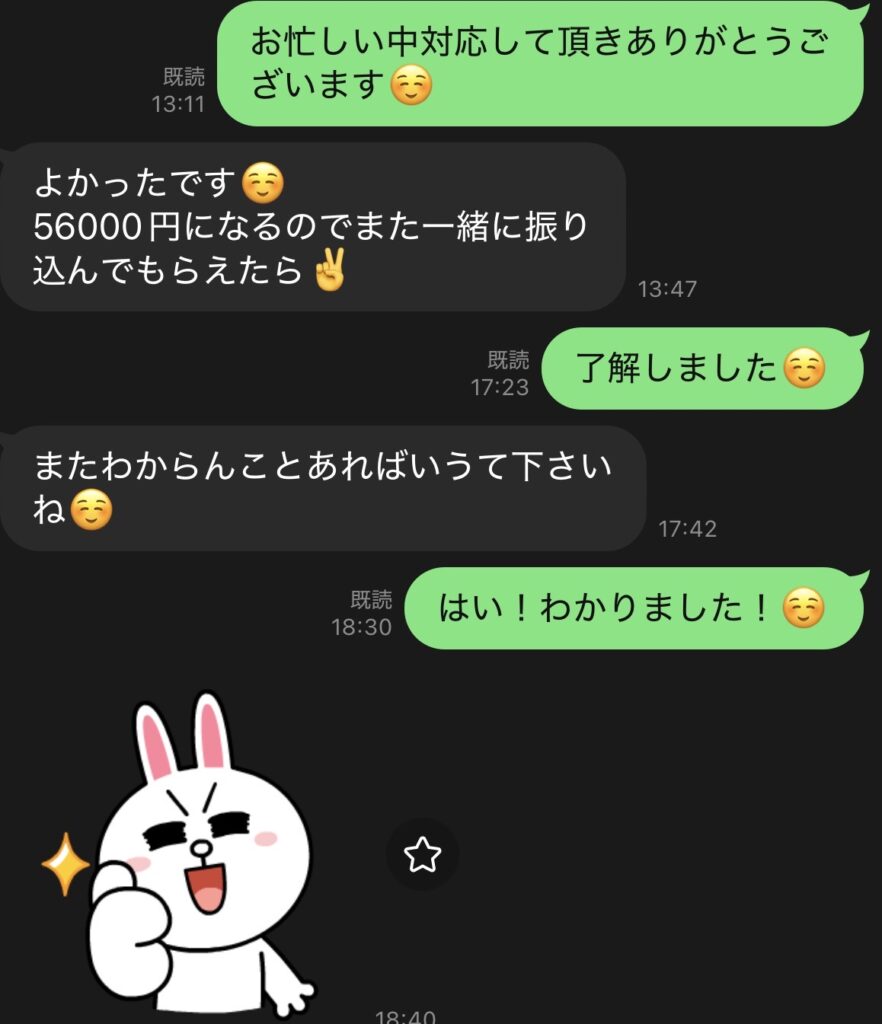Open the rabbit thumbs-up sticker
This screenshot has height=1024, width=882.
tap(200, 860)
